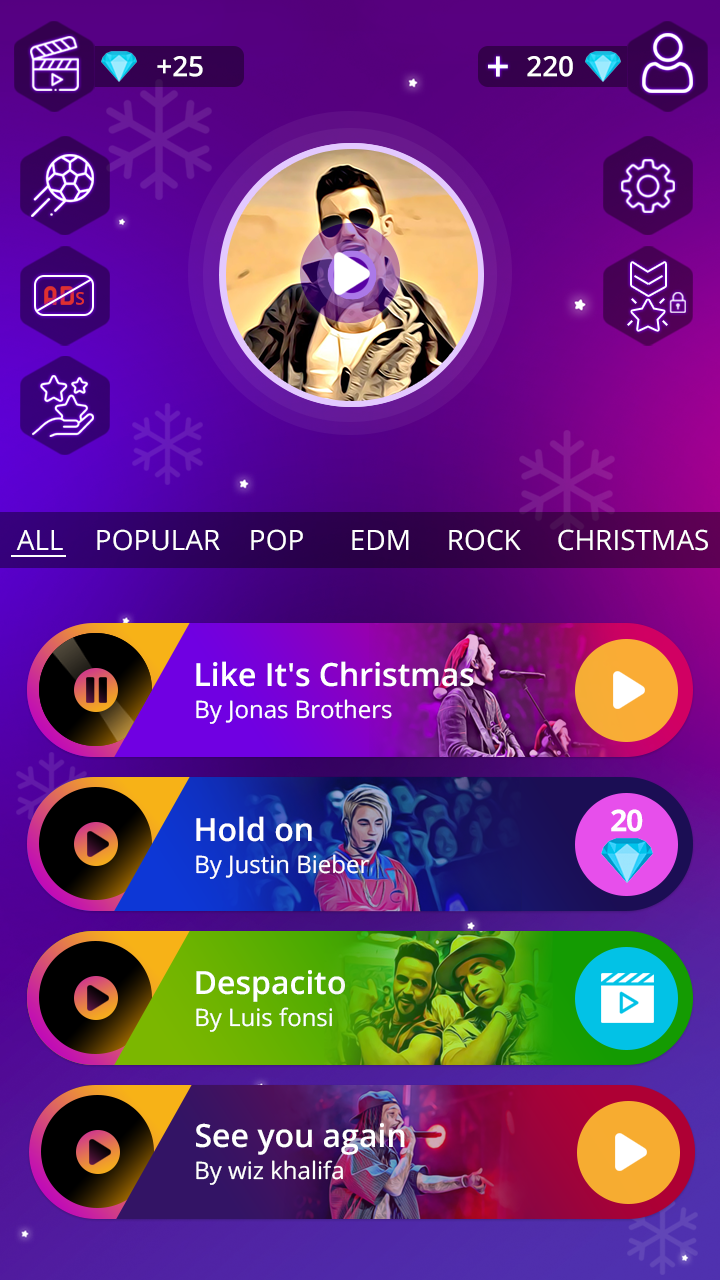Switch to the POPULAR tab
720x1280 pixels.
[157, 540]
